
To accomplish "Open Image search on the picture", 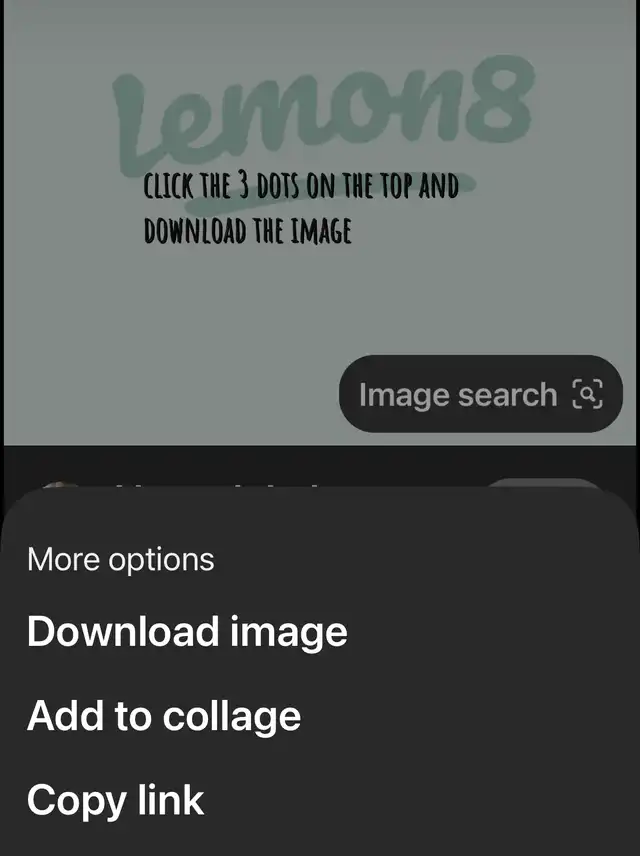I will [x=480, y=394].
